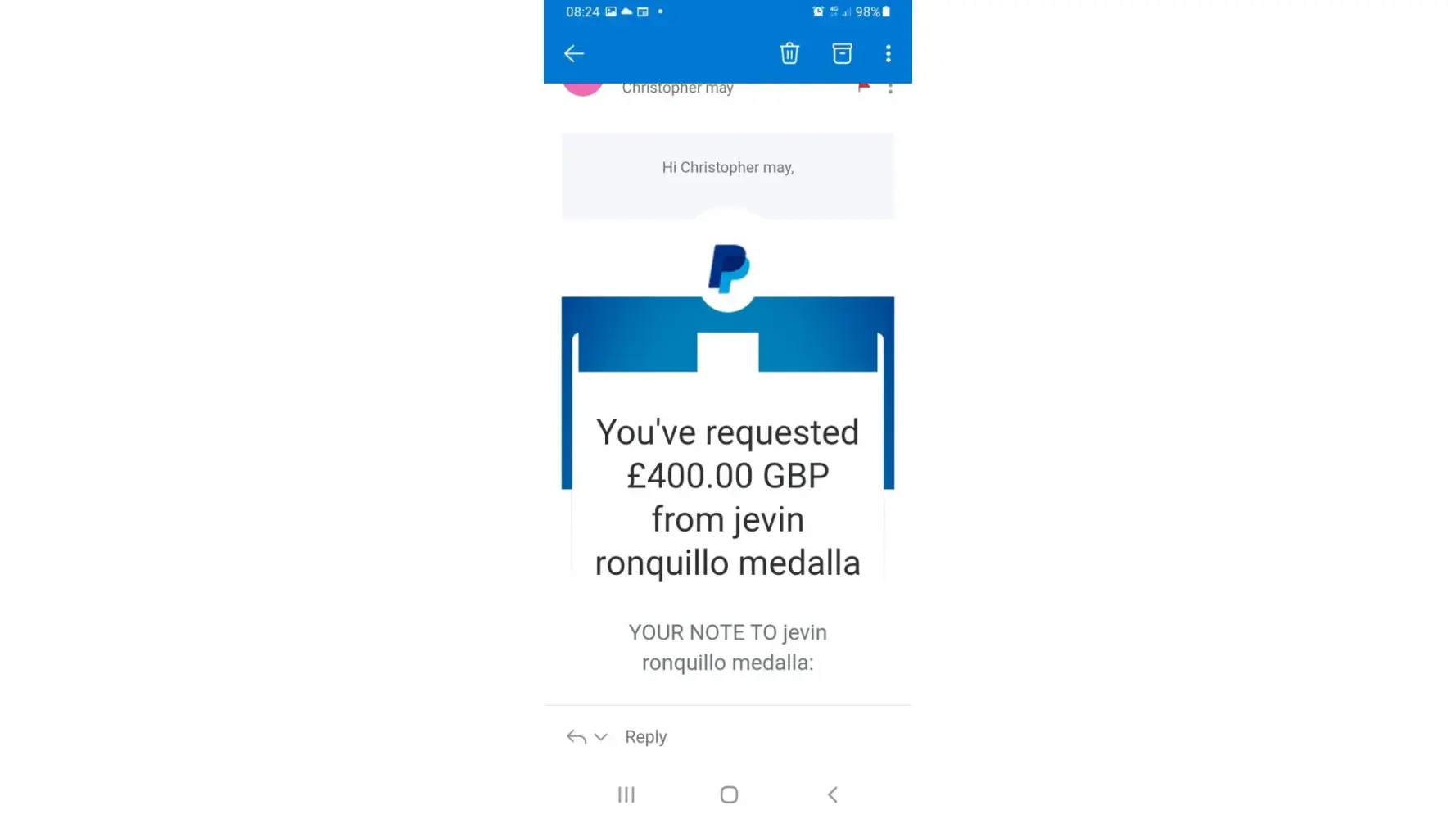Open the top bar overflow menu
Viewport: 1456px width, 819px height.
(888, 54)
